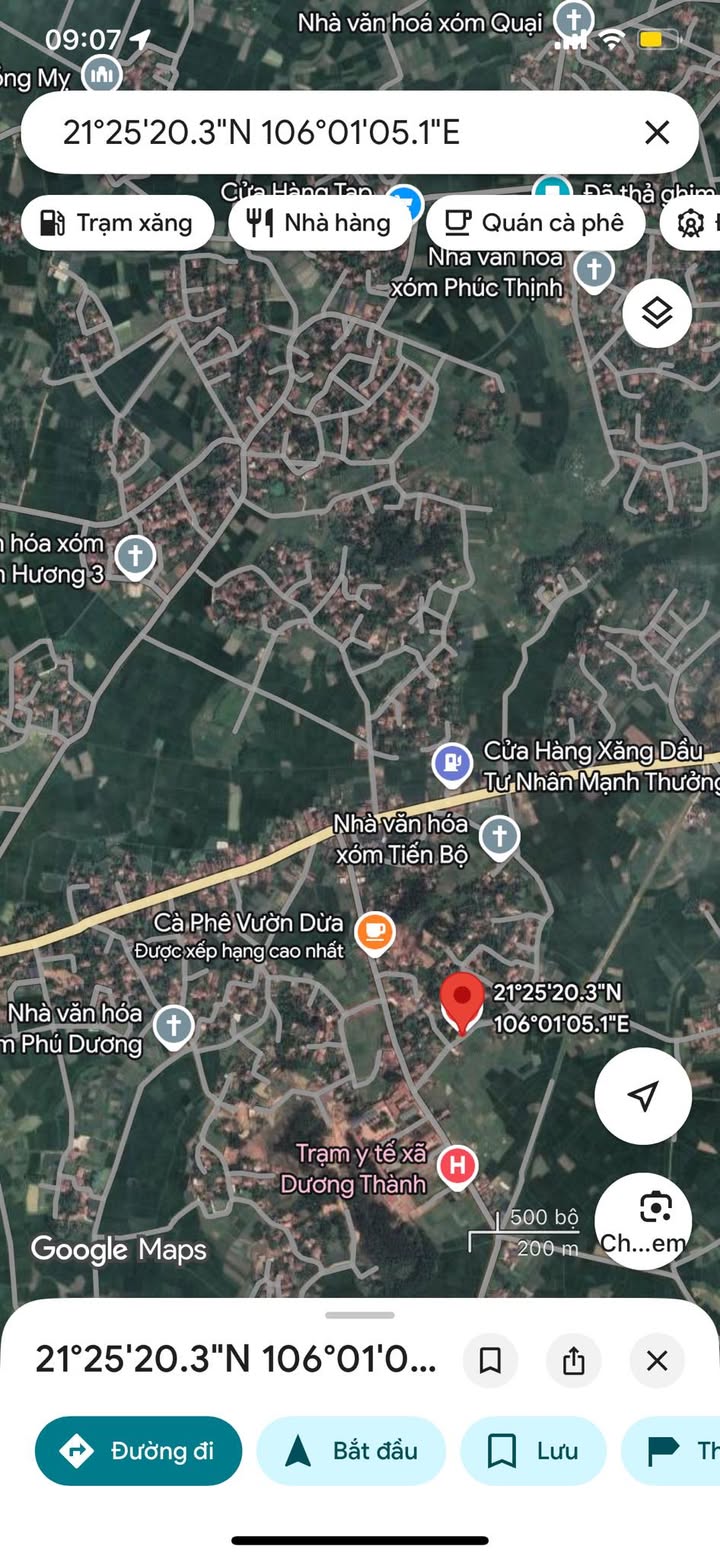This screenshot has height=1559, width=720.
Task: Close the location details panel
Action: 657,1361
